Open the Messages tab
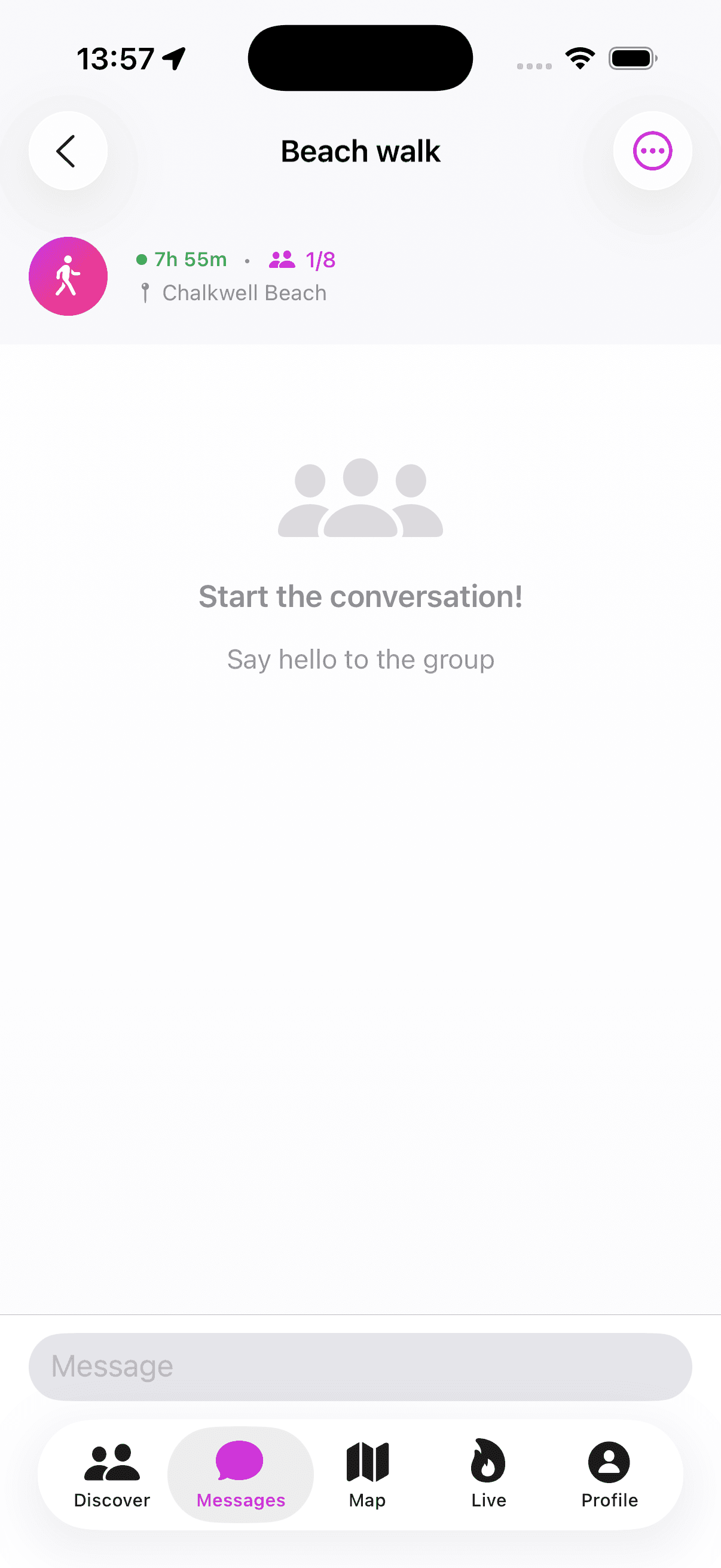Viewport: 721px width, 1568px height. [240, 1474]
